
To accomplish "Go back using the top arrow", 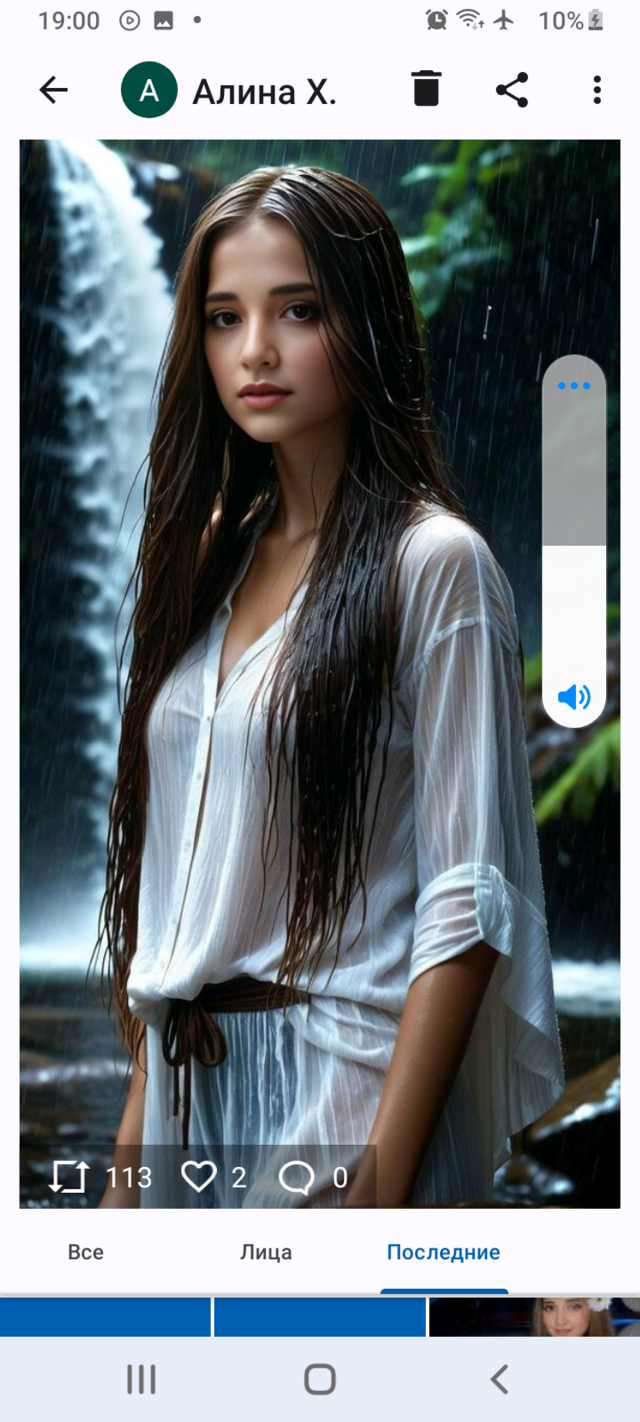I will pos(54,90).
